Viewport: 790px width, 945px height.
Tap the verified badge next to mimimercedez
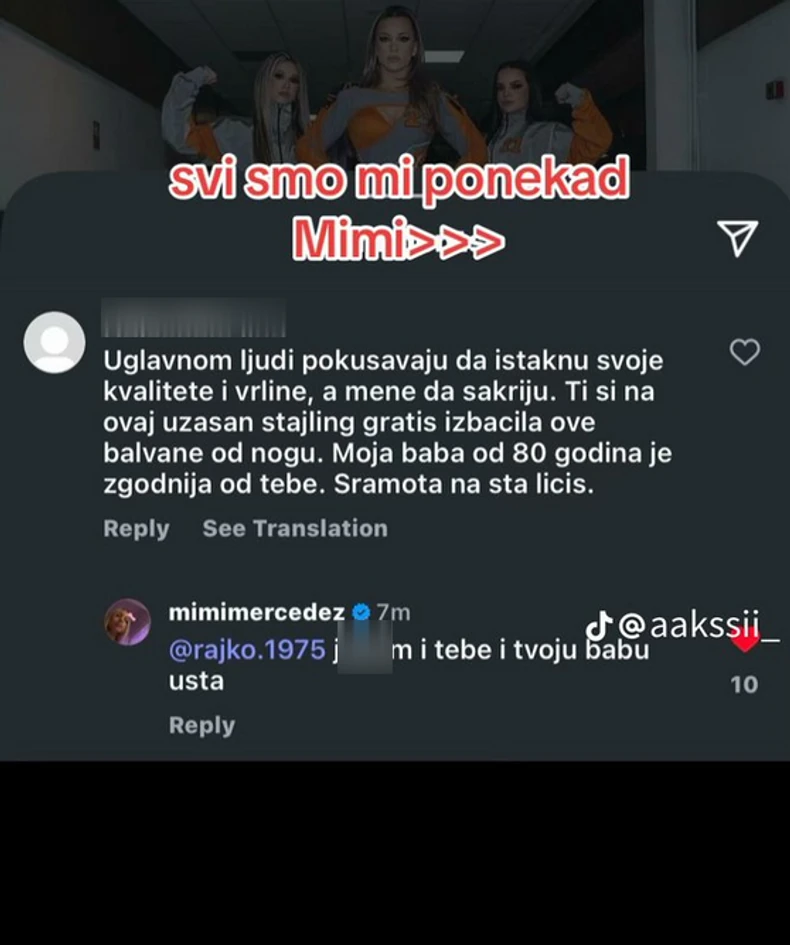(361, 611)
